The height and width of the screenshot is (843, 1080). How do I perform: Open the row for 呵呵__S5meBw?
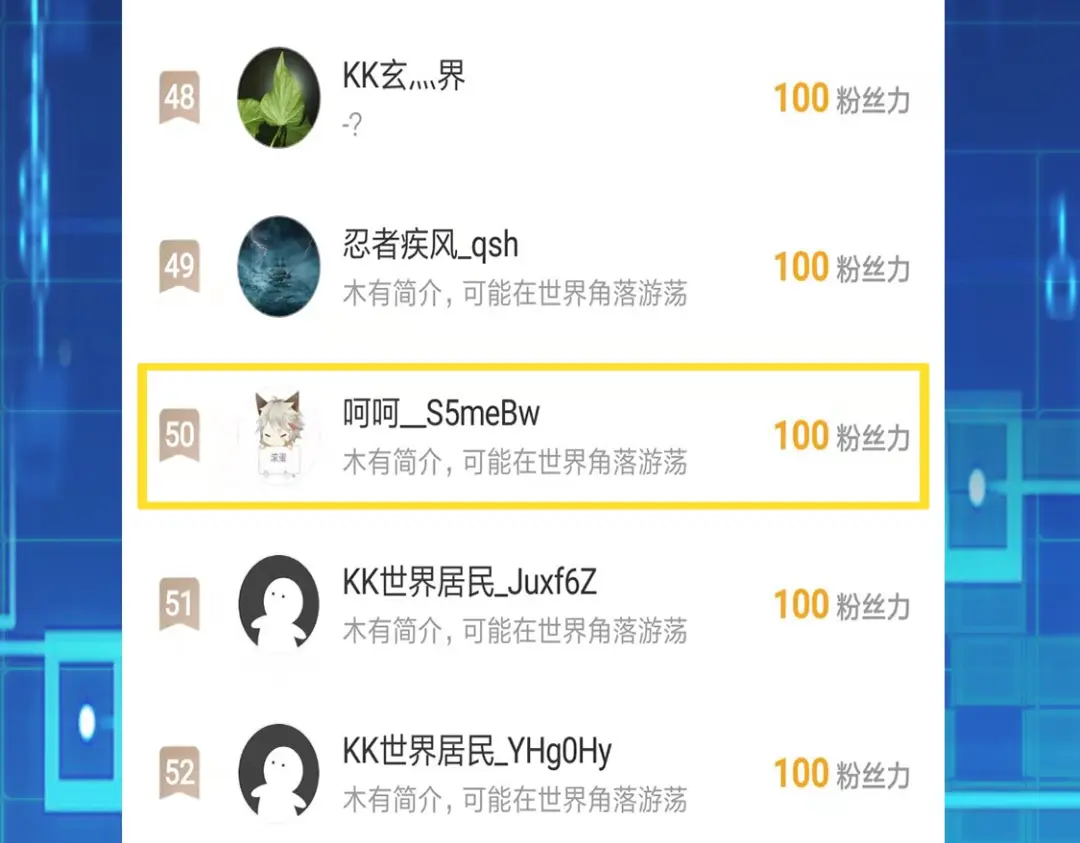point(441,415)
